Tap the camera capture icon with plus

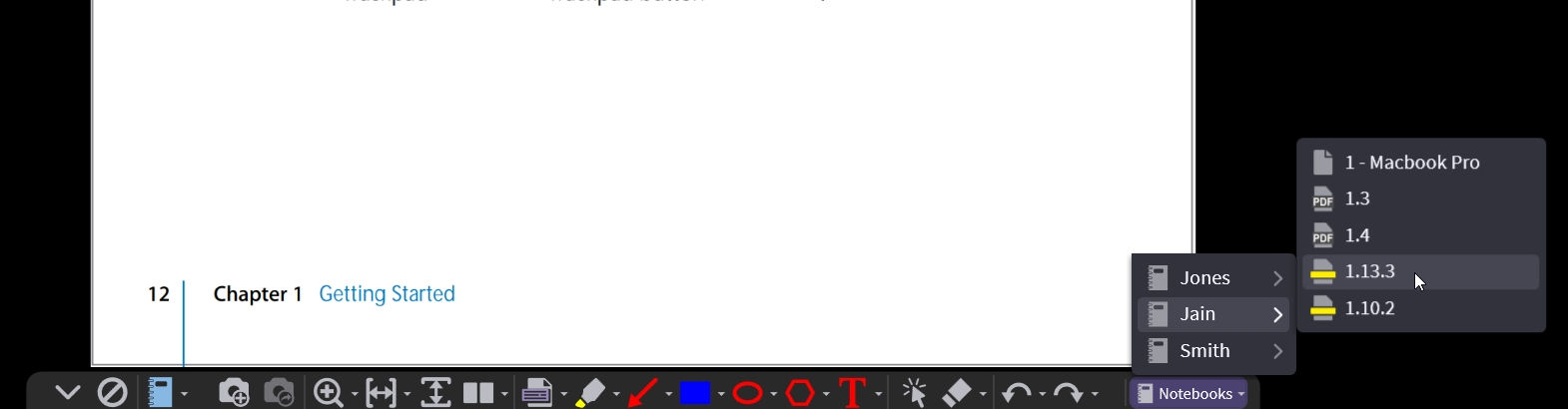click(233, 392)
